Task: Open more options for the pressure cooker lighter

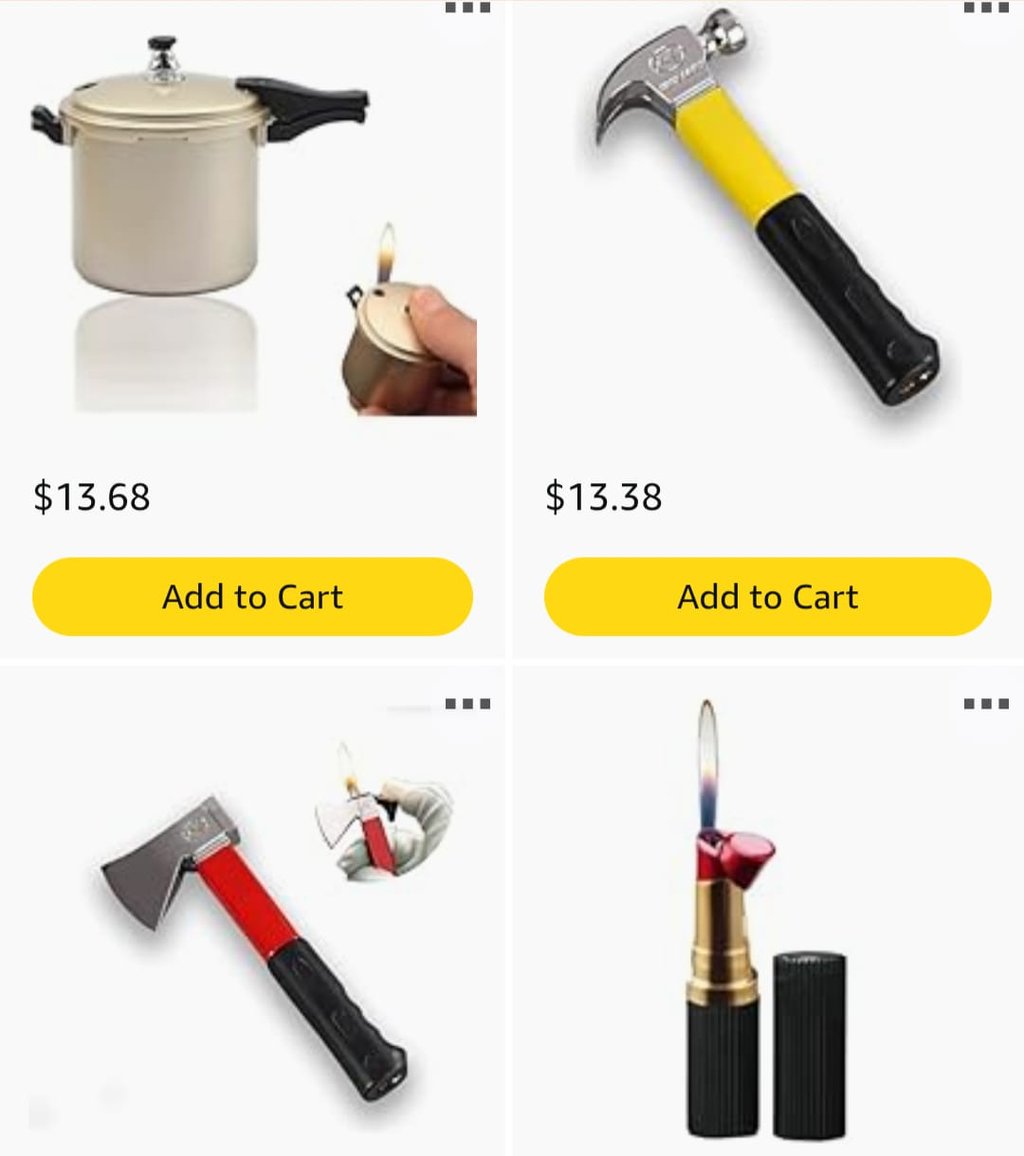Action: [467, 8]
